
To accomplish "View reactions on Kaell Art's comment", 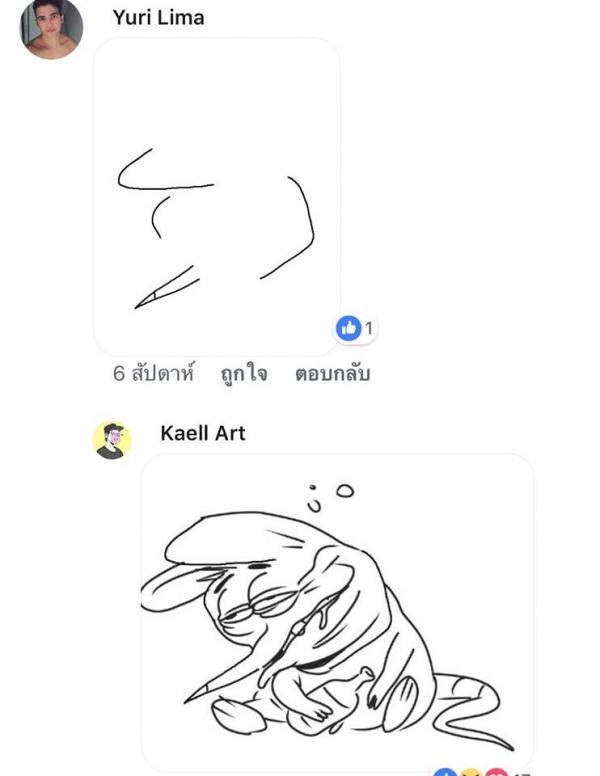I will [x=480, y=772].
